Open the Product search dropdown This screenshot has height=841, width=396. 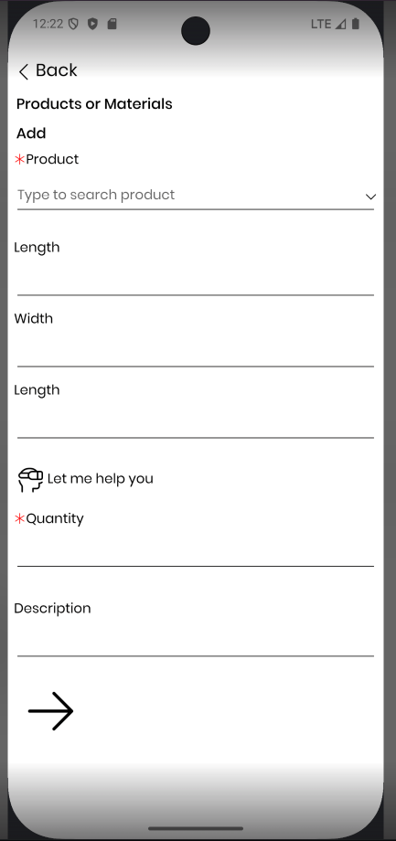coord(195,195)
